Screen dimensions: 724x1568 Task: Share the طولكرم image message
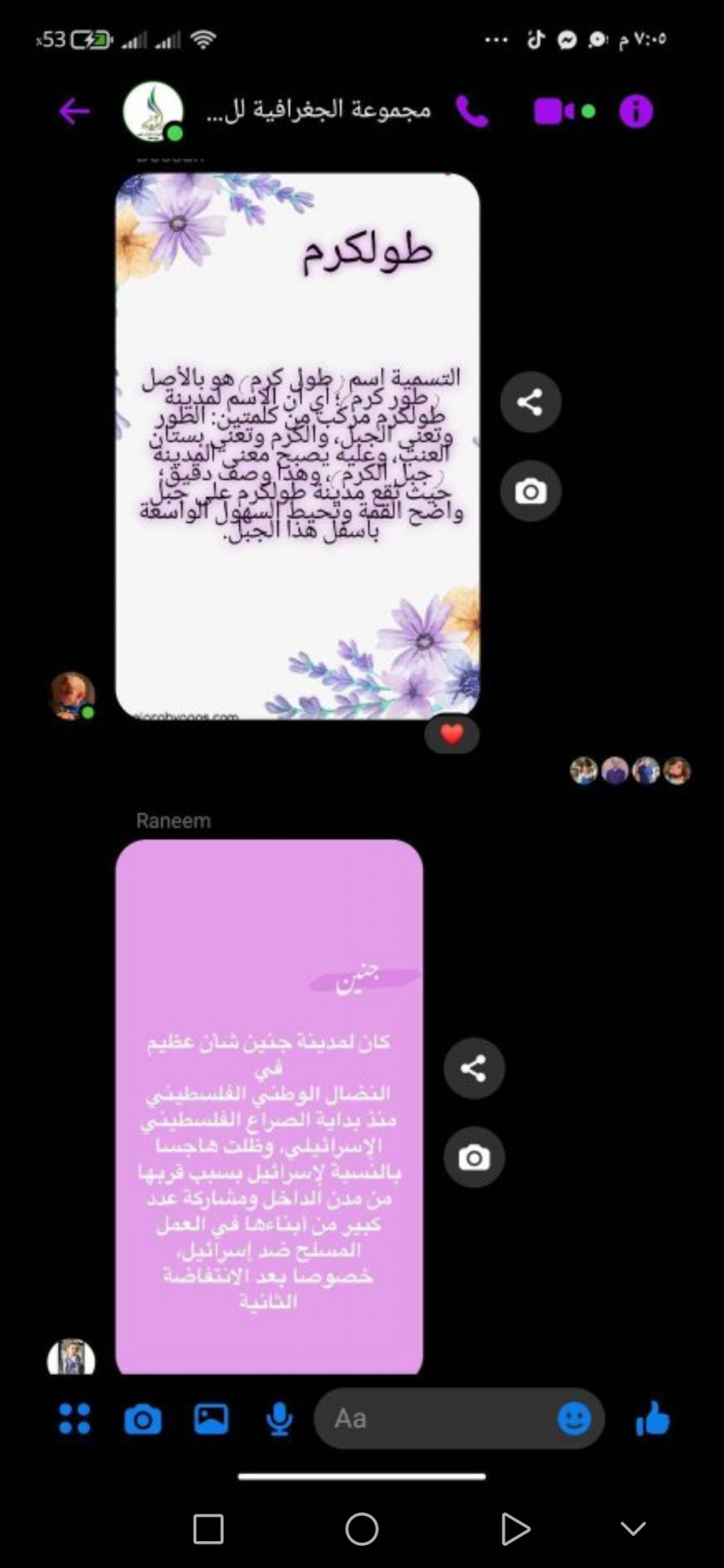pyautogui.click(x=530, y=402)
